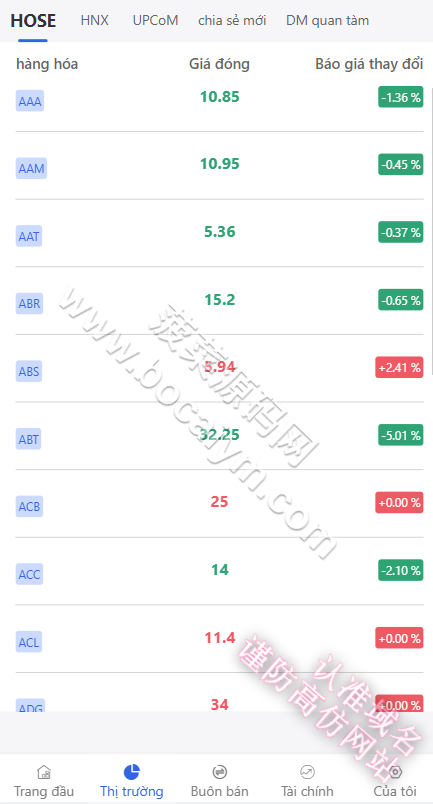Switch to Buôn bán in bottom navigation
The height and width of the screenshot is (804, 433).
coord(220,781)
